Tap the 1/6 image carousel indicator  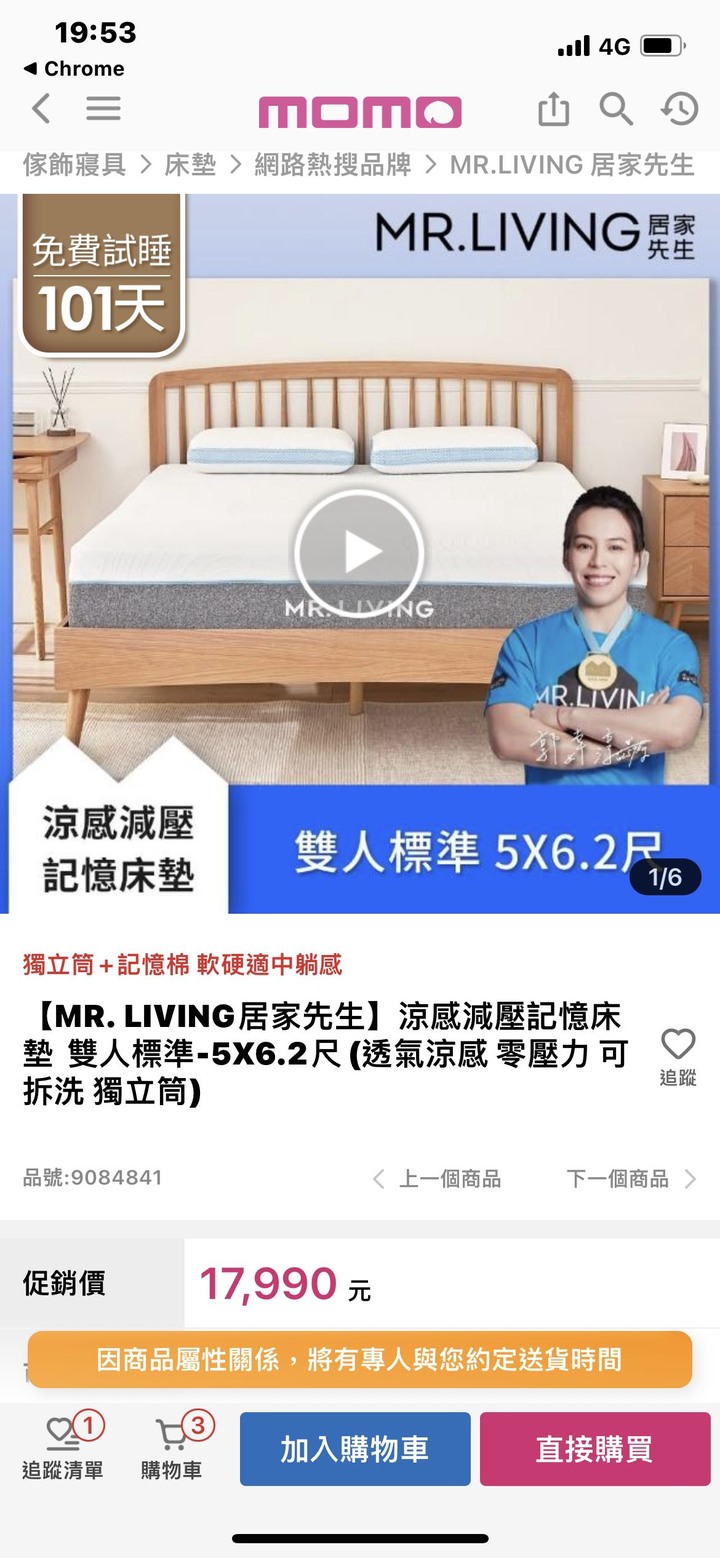[x=664, y=878]
